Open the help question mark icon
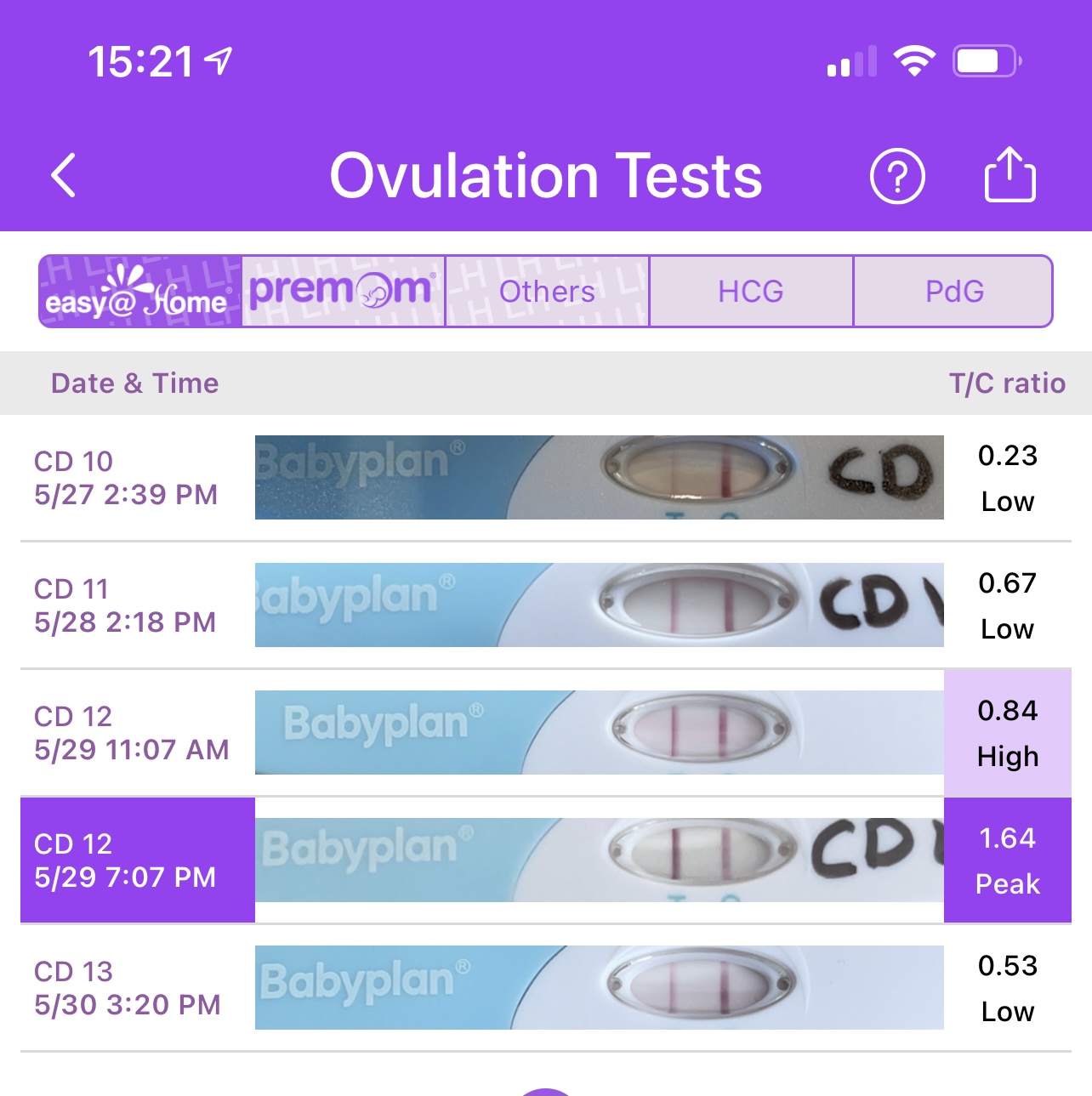 click(x=897, y=176)
